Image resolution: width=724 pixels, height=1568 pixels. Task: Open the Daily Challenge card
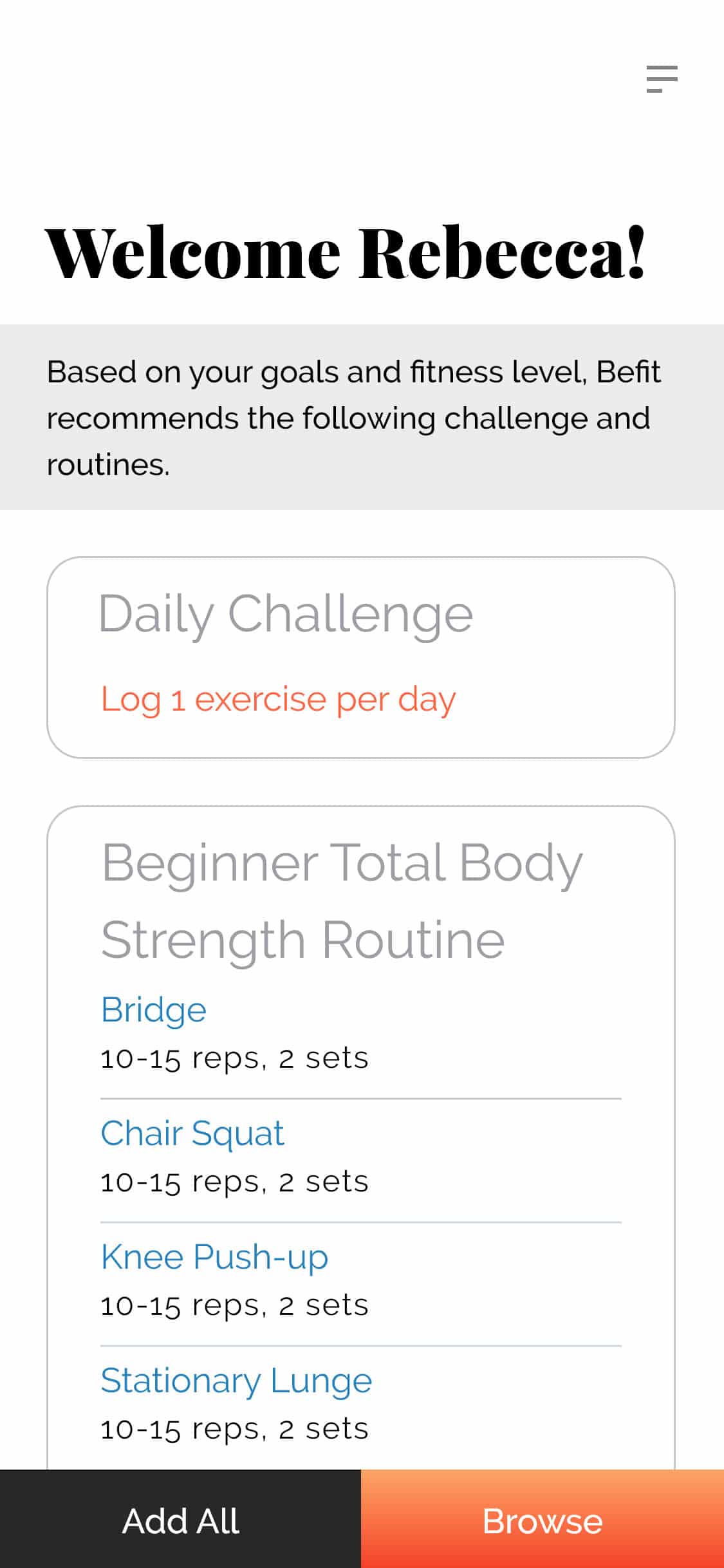tap(361, 657)
